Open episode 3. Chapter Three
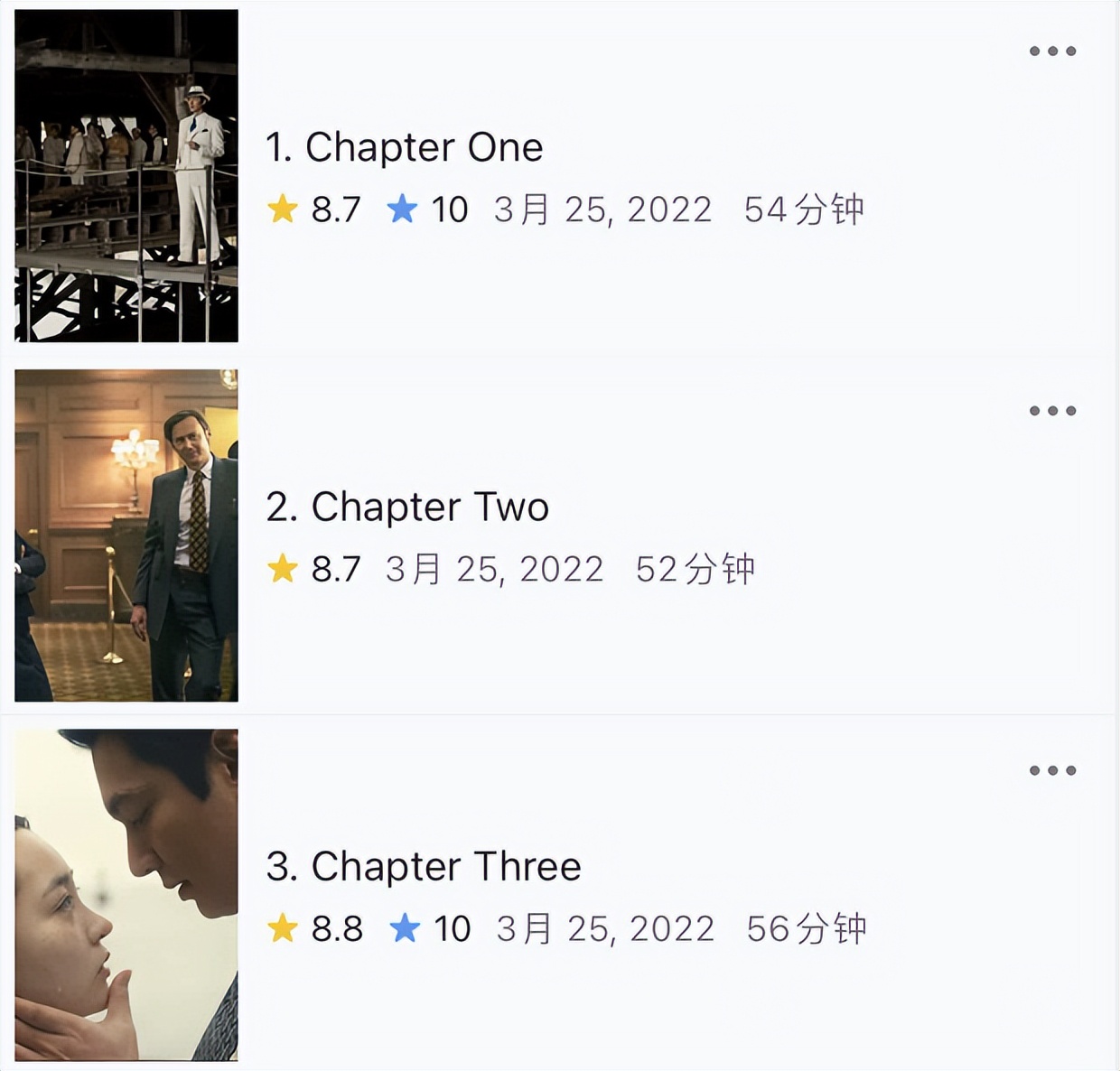Viewport: 1120px width, 1071px height. [424, 866]
